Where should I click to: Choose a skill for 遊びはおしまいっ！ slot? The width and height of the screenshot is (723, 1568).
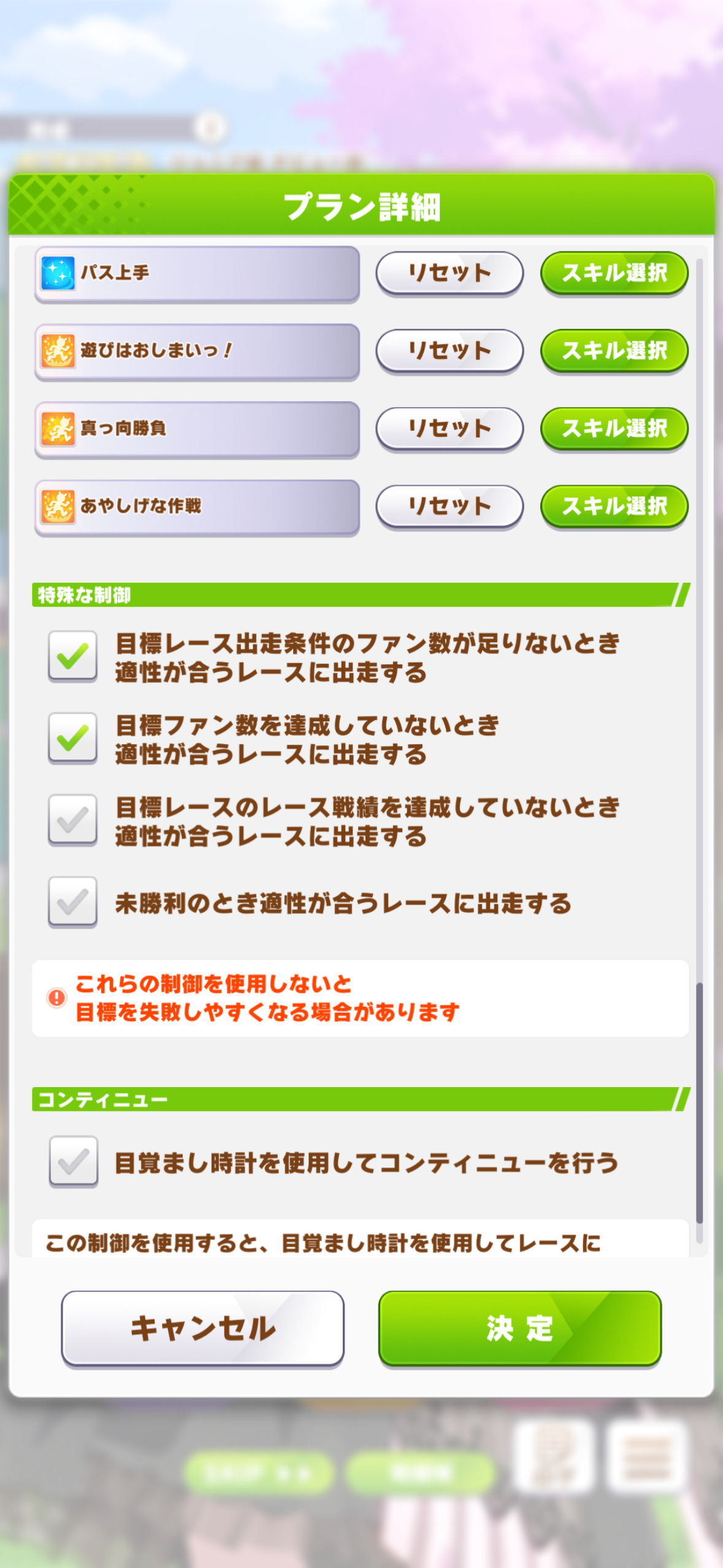coord(614,351)
